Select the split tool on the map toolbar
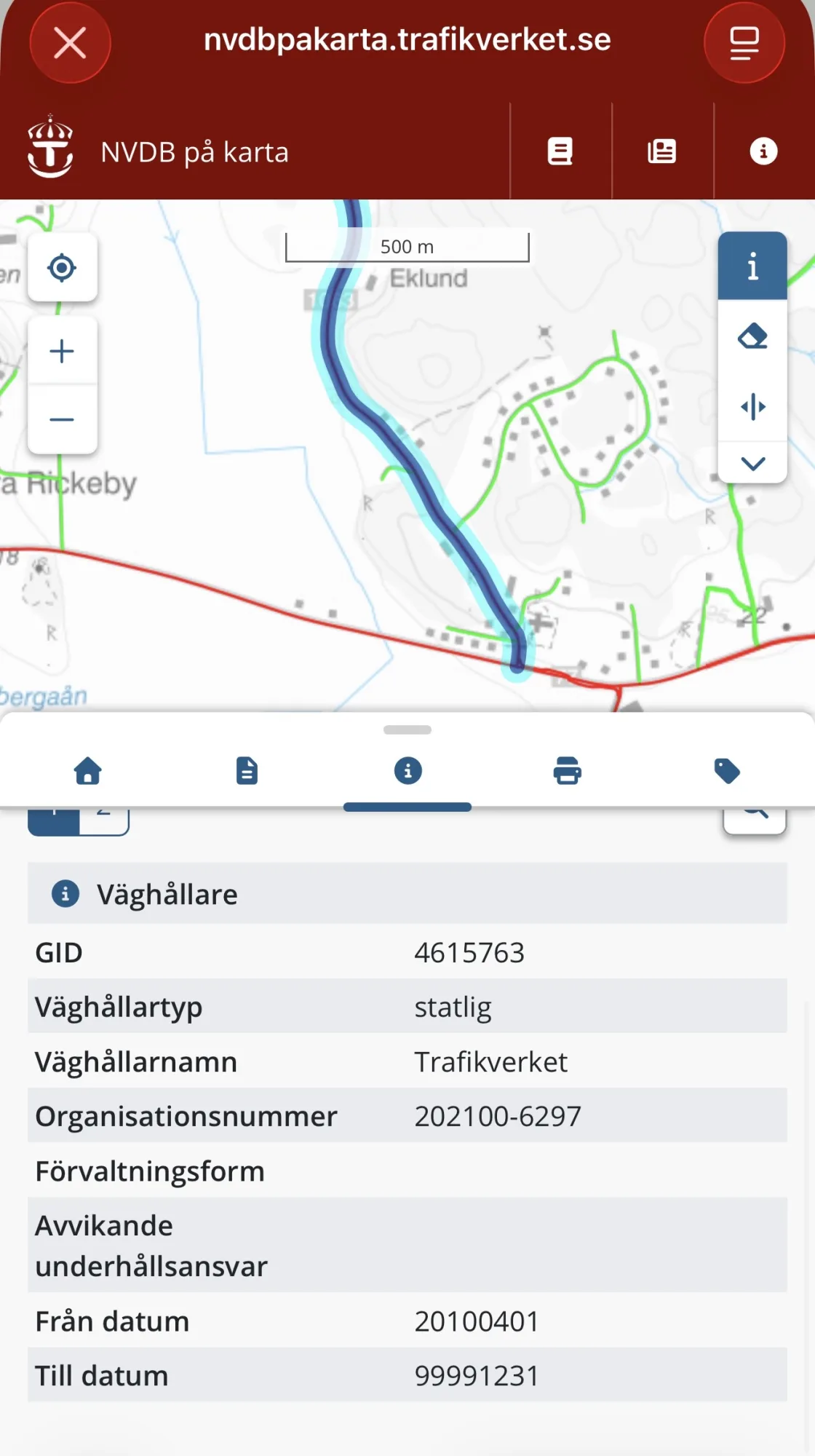Screen dimensions: 815x1456 point(752,406)
